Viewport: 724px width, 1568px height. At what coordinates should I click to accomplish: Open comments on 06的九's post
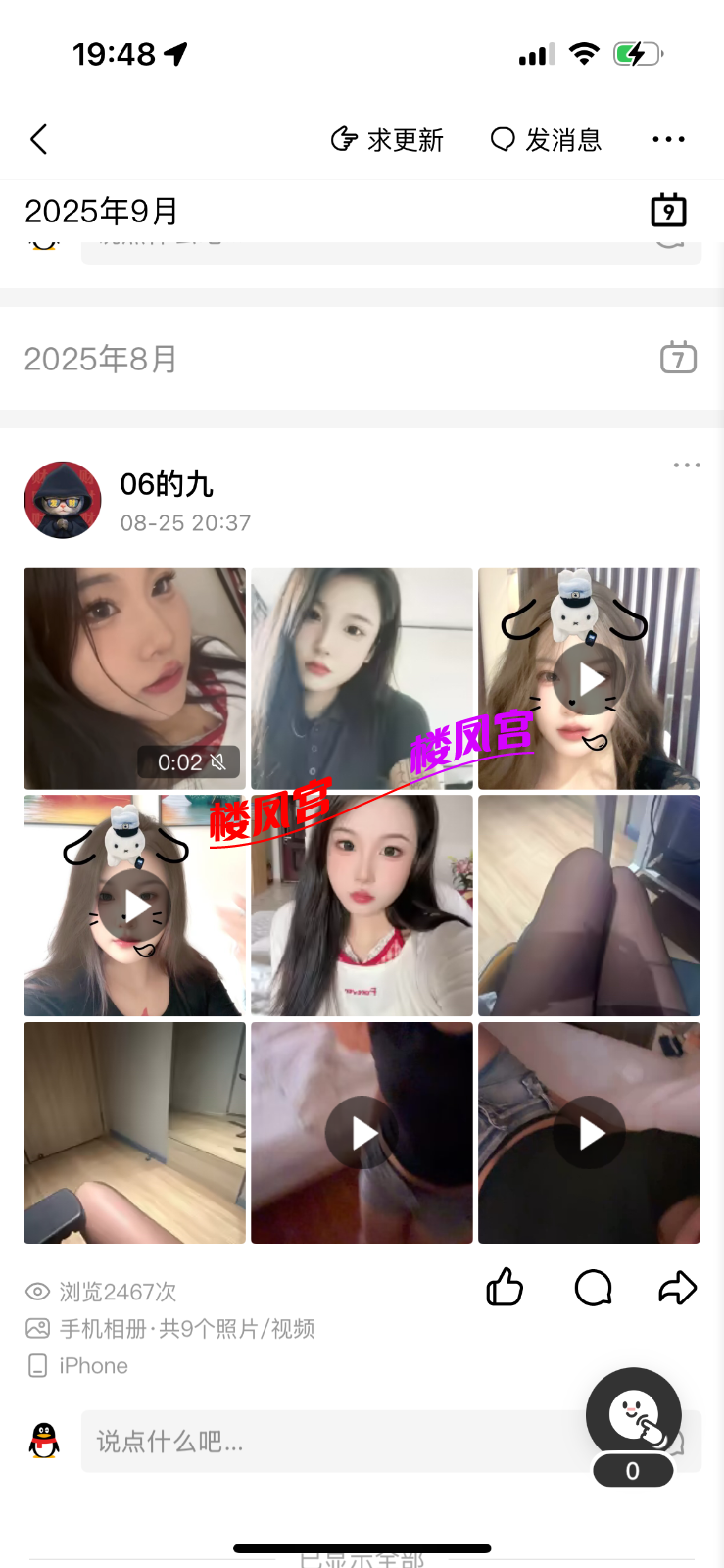click(593, 1288)
